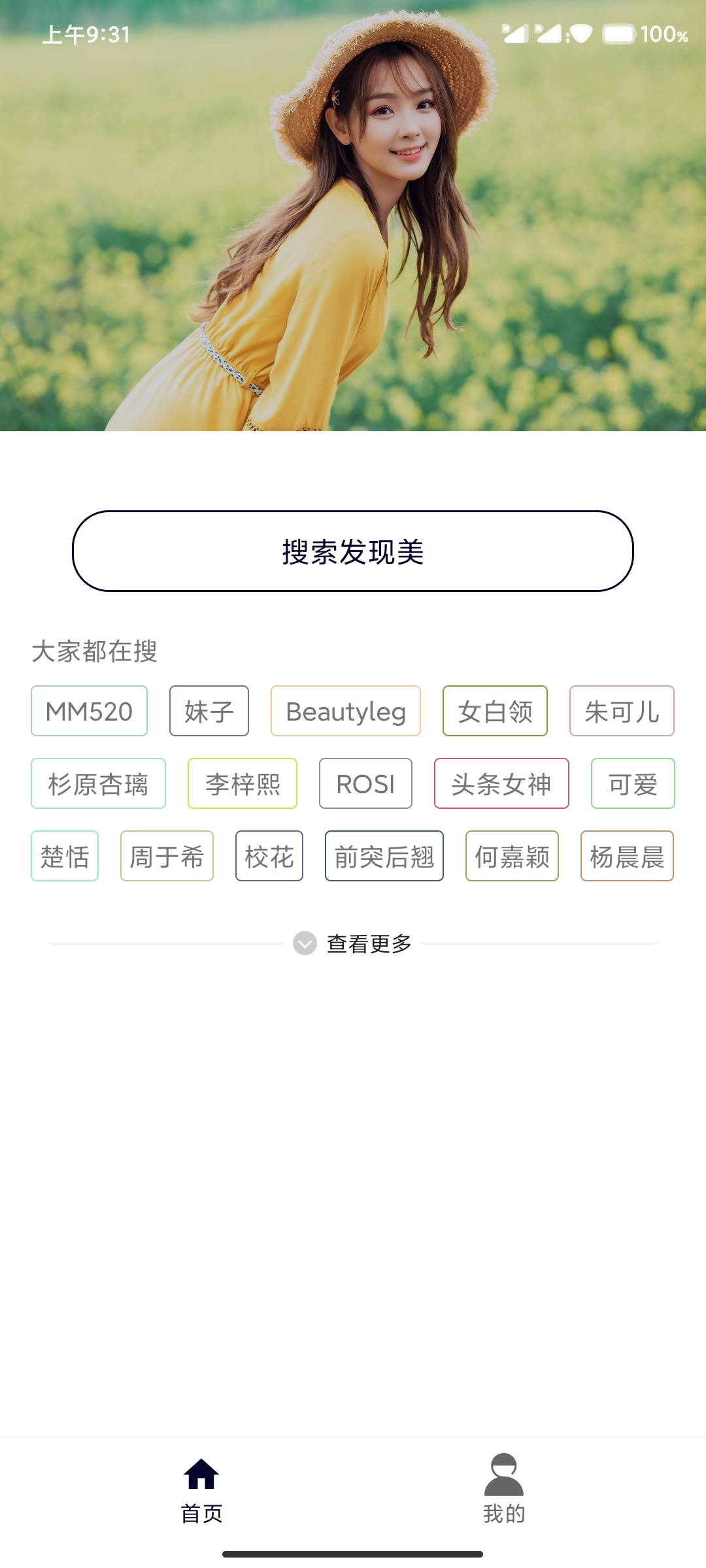
Task: Tap the 杉原杏璃 chip
Action: (98, 783)
